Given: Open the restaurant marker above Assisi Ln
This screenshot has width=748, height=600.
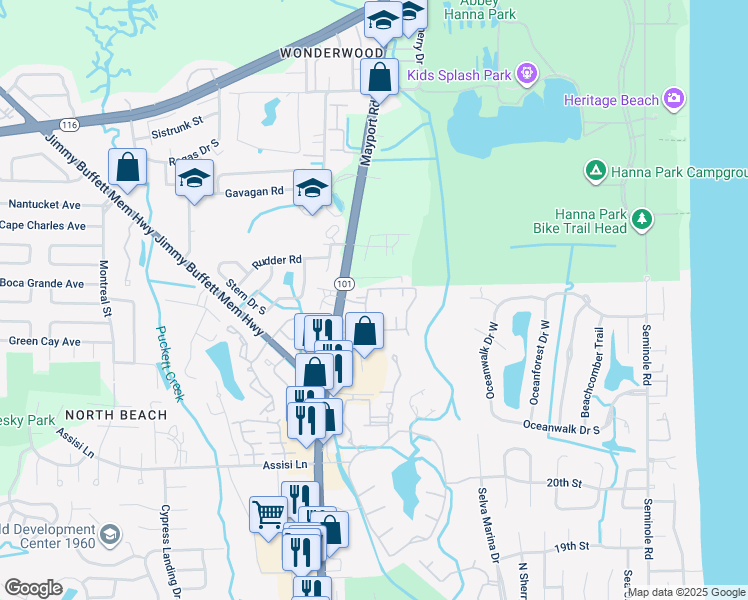Looking at the screenshot, I should pyautogui.click(x=306, y=421).
